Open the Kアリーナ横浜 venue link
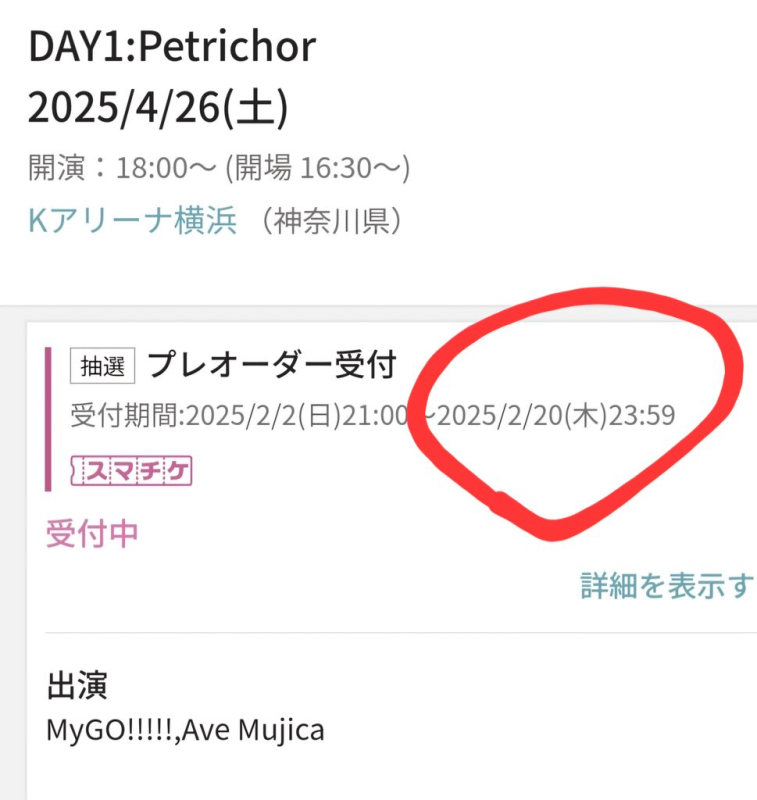The height and width of the screenshot is (800, 757). [x=132, y=221]
